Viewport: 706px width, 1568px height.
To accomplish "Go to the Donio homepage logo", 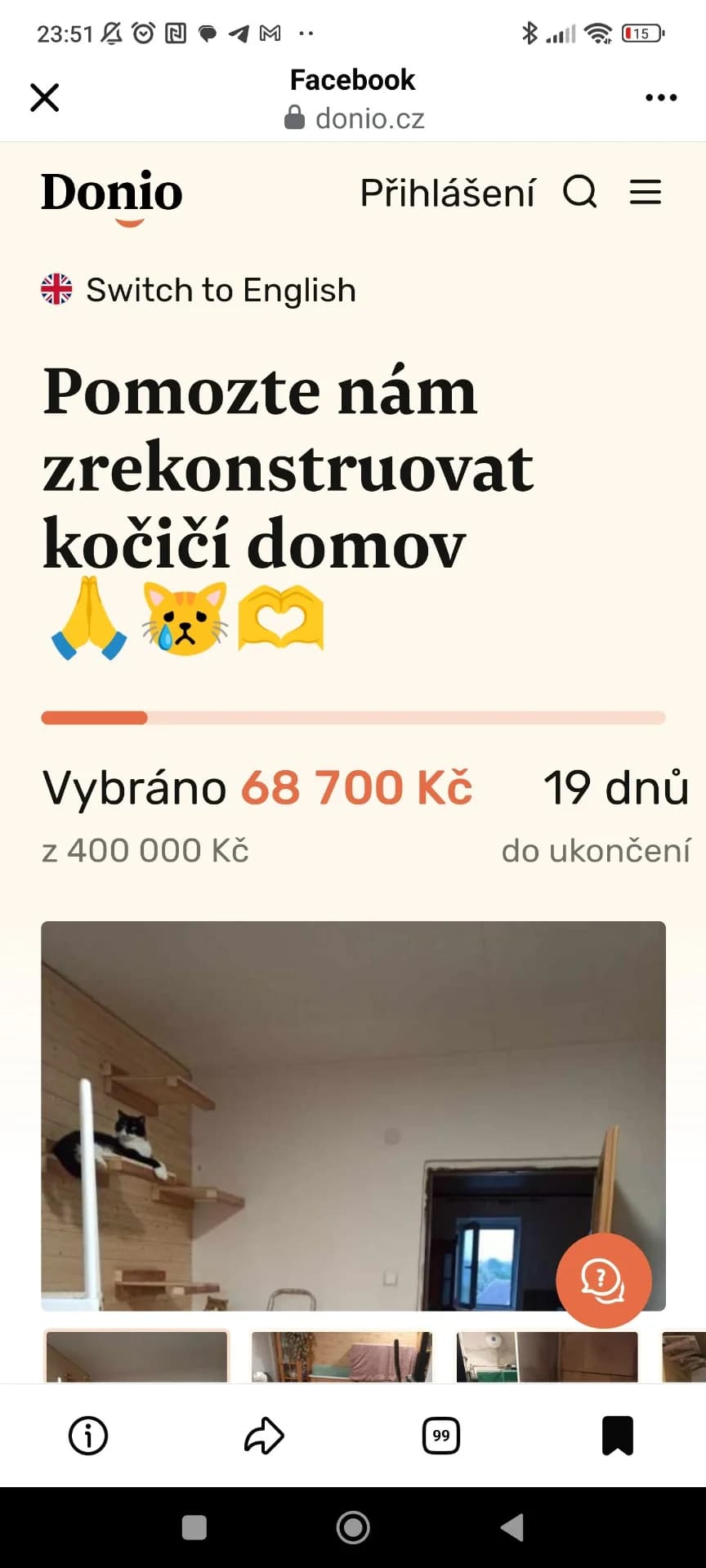I will (112, 194).
